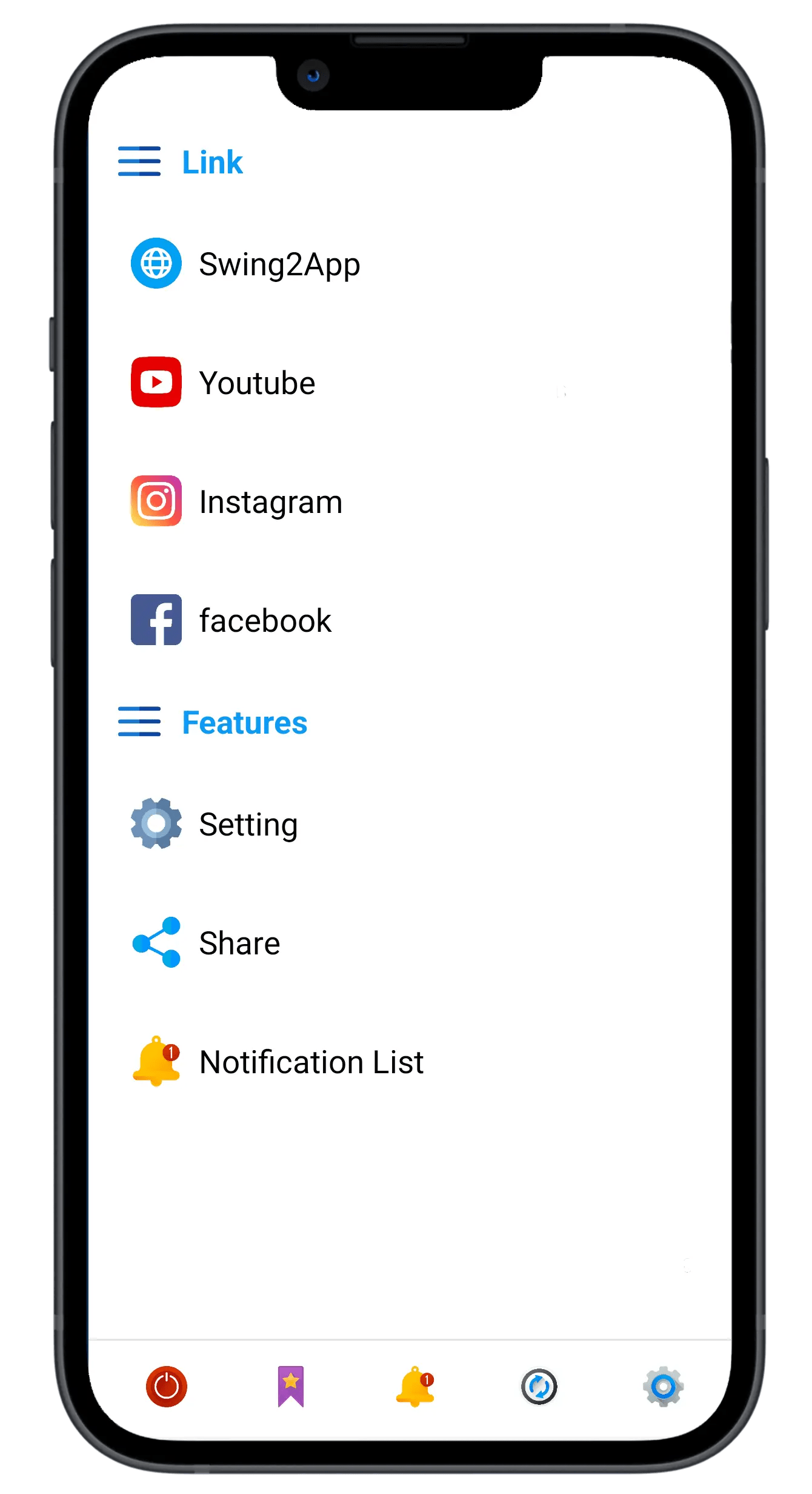This screenshot has height=1494, width=812.
Task: Tap the red power icon in bottom bar
Action: 167,1386
